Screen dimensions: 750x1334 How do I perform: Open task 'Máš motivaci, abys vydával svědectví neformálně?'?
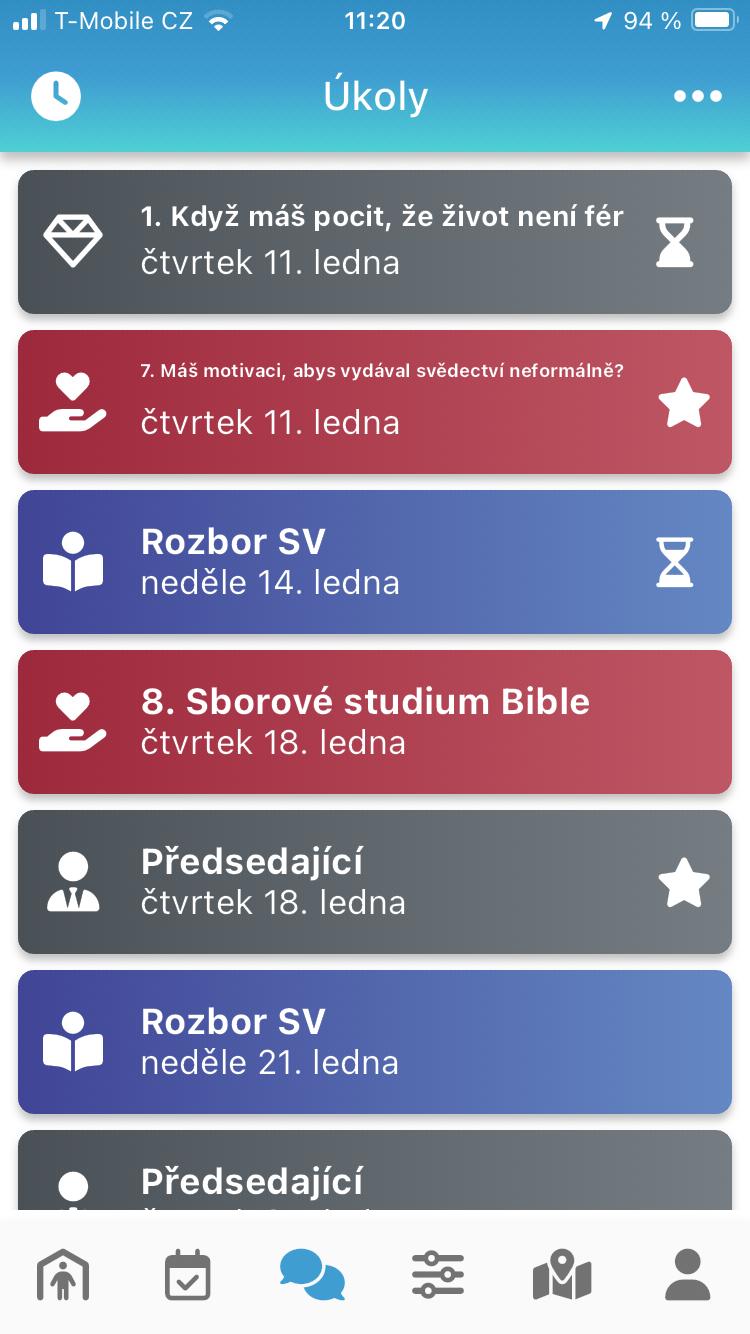coord(375,402)
